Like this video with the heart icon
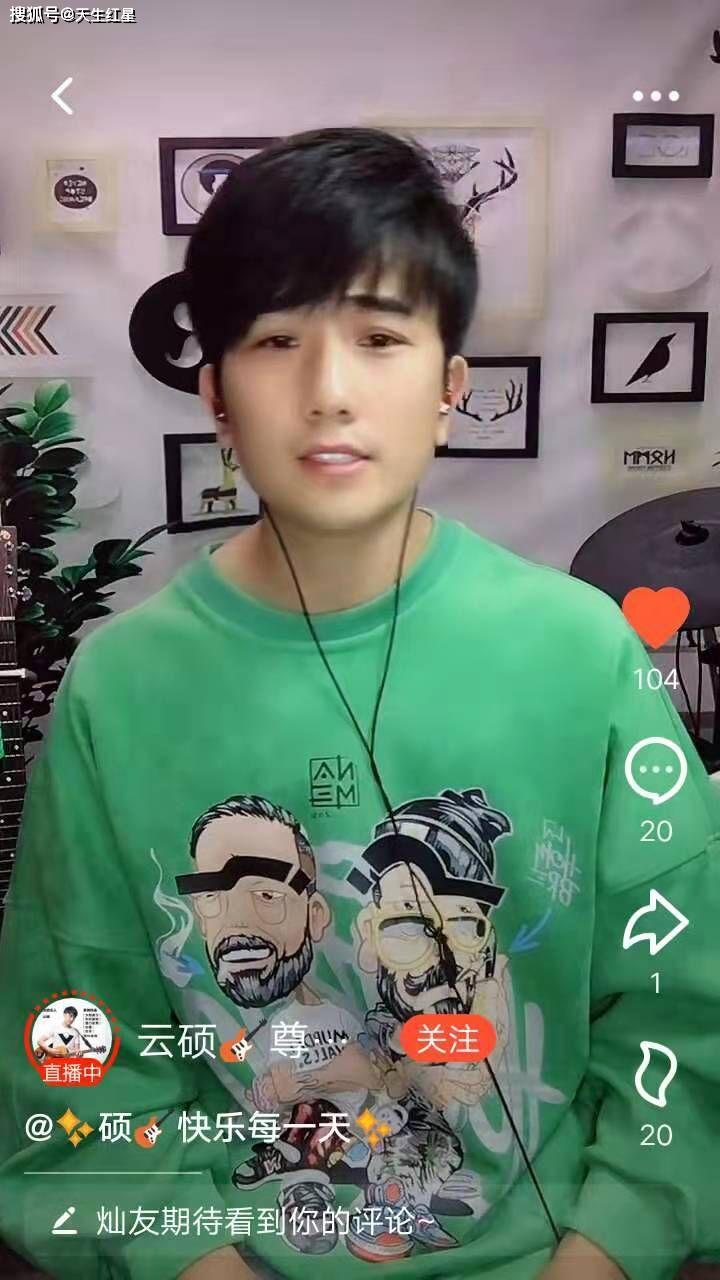This screenshot has height=1280, width=720. coord(655,617)
